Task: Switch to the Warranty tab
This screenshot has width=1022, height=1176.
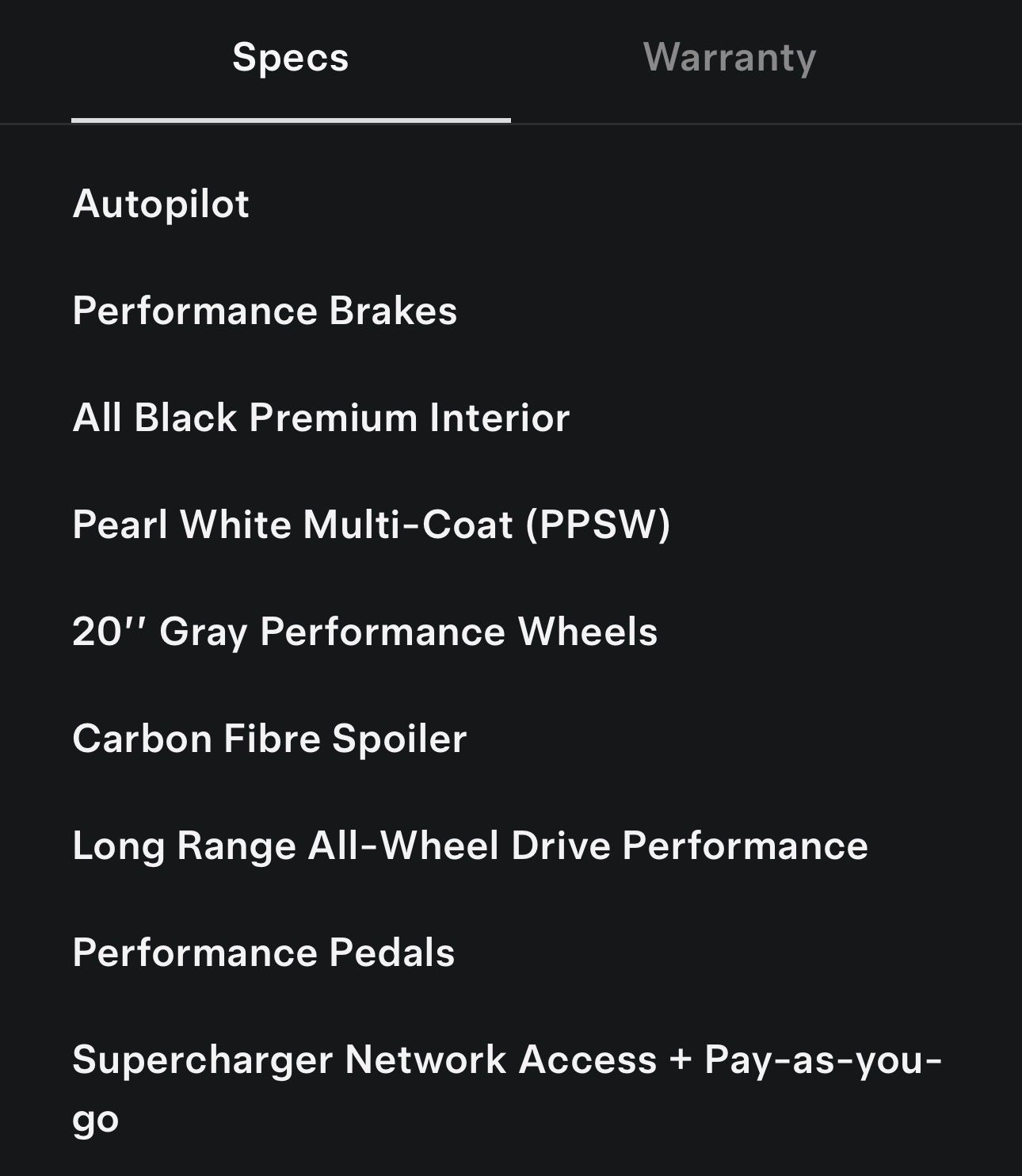Action: coord(729,58)
